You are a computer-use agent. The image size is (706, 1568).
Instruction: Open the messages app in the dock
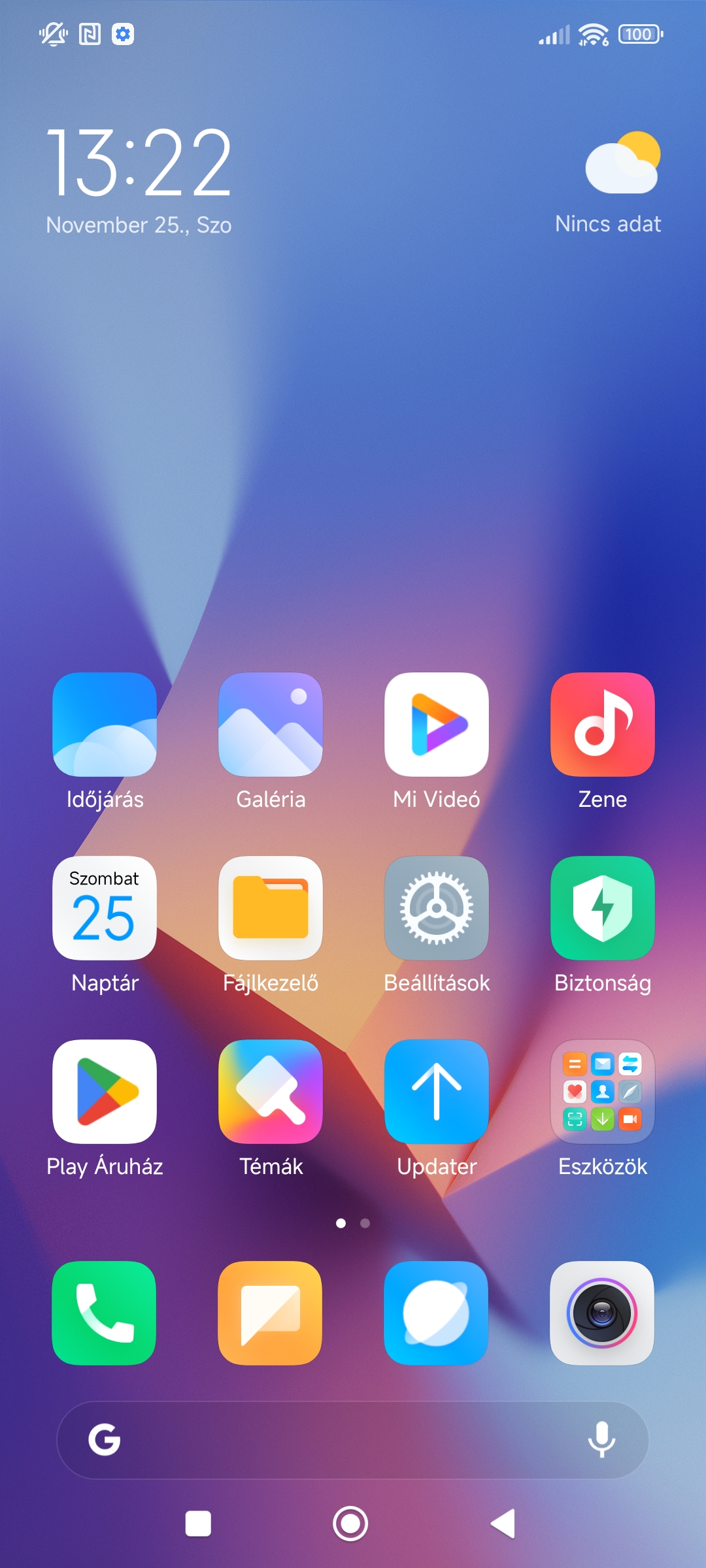coord(270,1313)
